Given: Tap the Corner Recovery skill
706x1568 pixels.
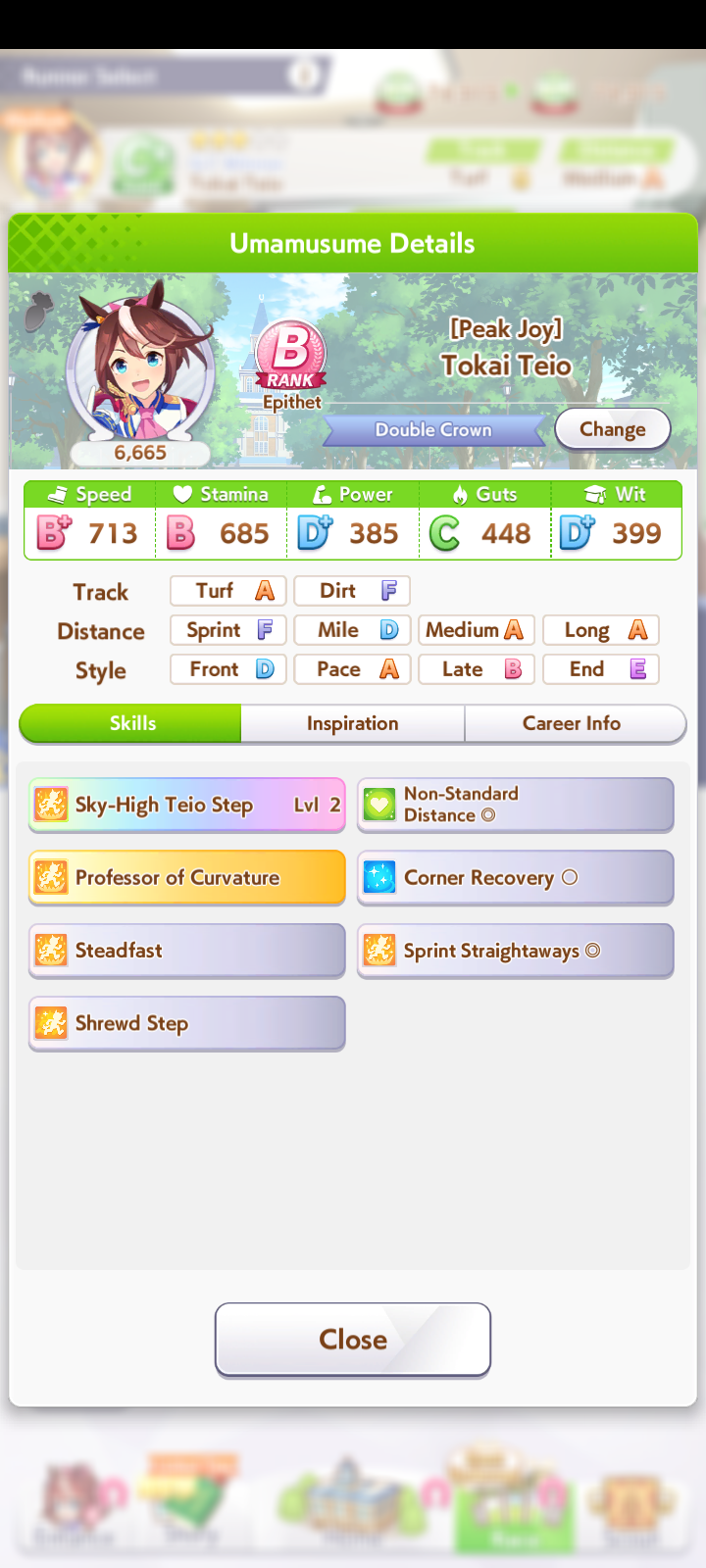Looking at the screenshot, I should click(x=515, y=877).
